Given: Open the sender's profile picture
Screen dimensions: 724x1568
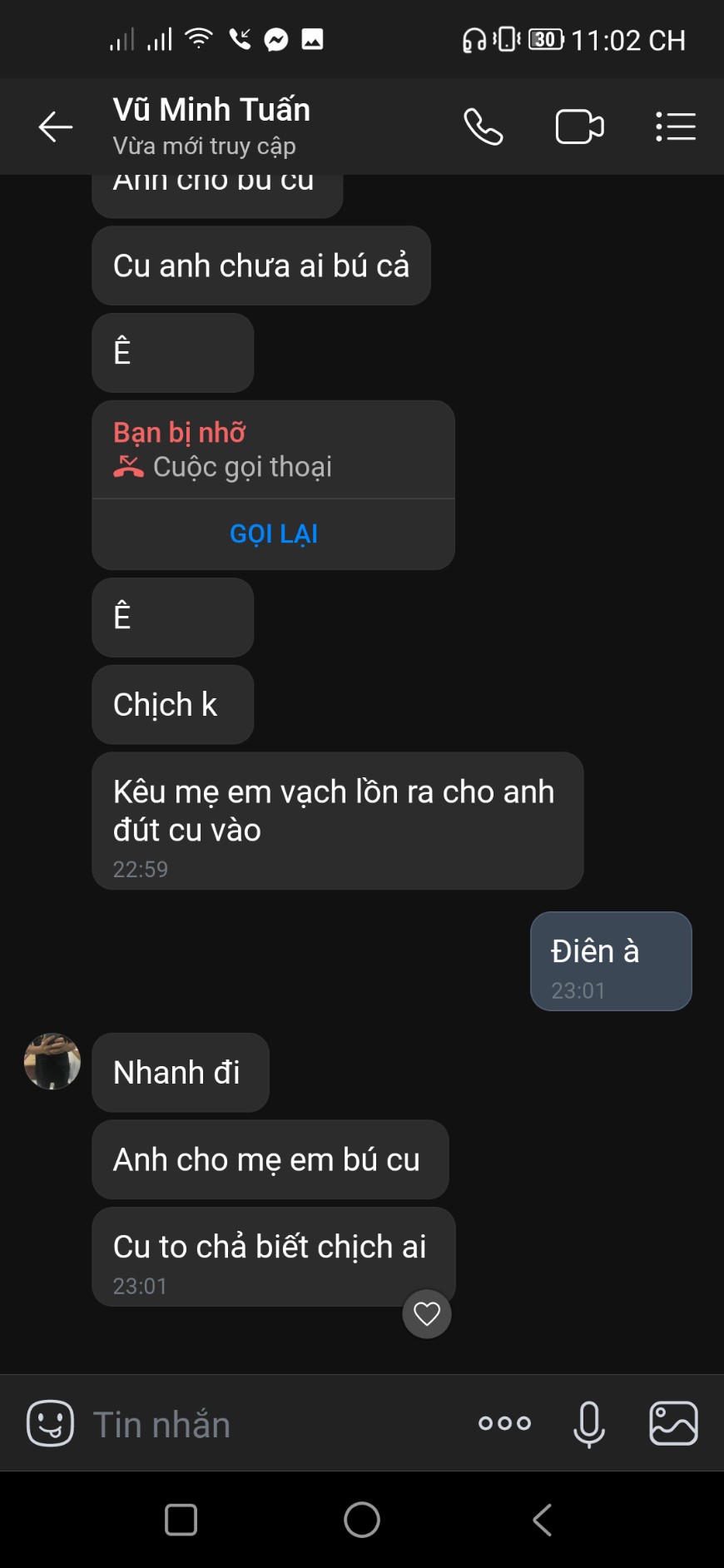Looking at the screenshot, I should [x=52, y=1061].
